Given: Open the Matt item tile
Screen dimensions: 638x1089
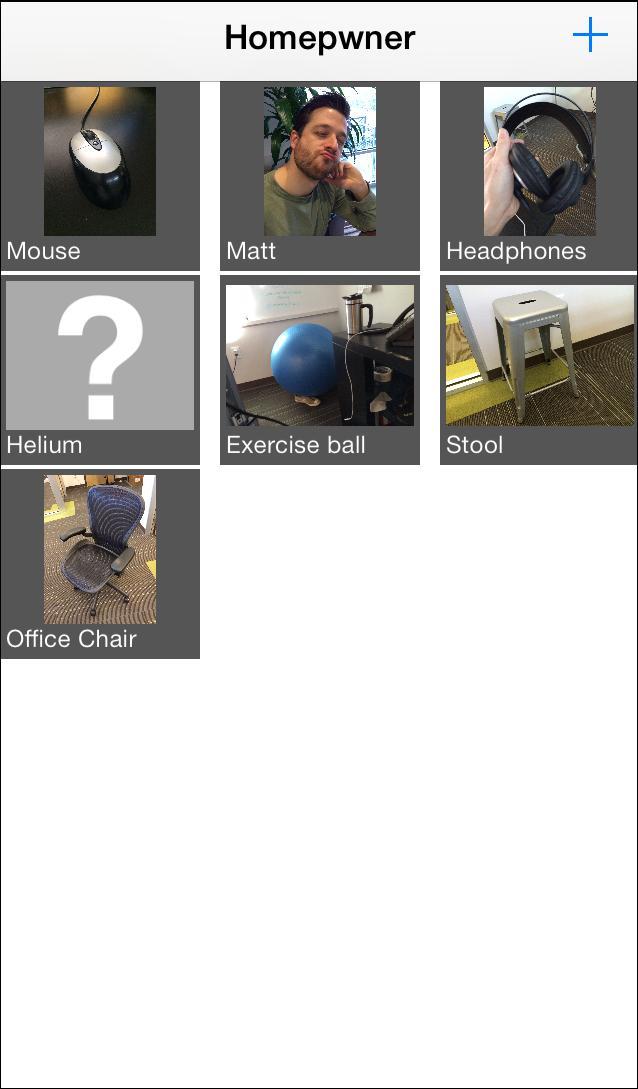Looking at the screenshot, I should [320, 176].
